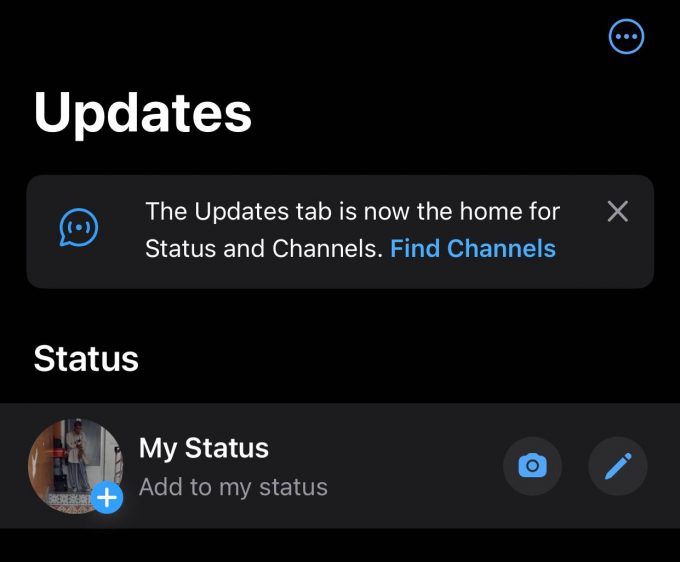
Task: Open the camera to add a status
Action: [532, 466]
